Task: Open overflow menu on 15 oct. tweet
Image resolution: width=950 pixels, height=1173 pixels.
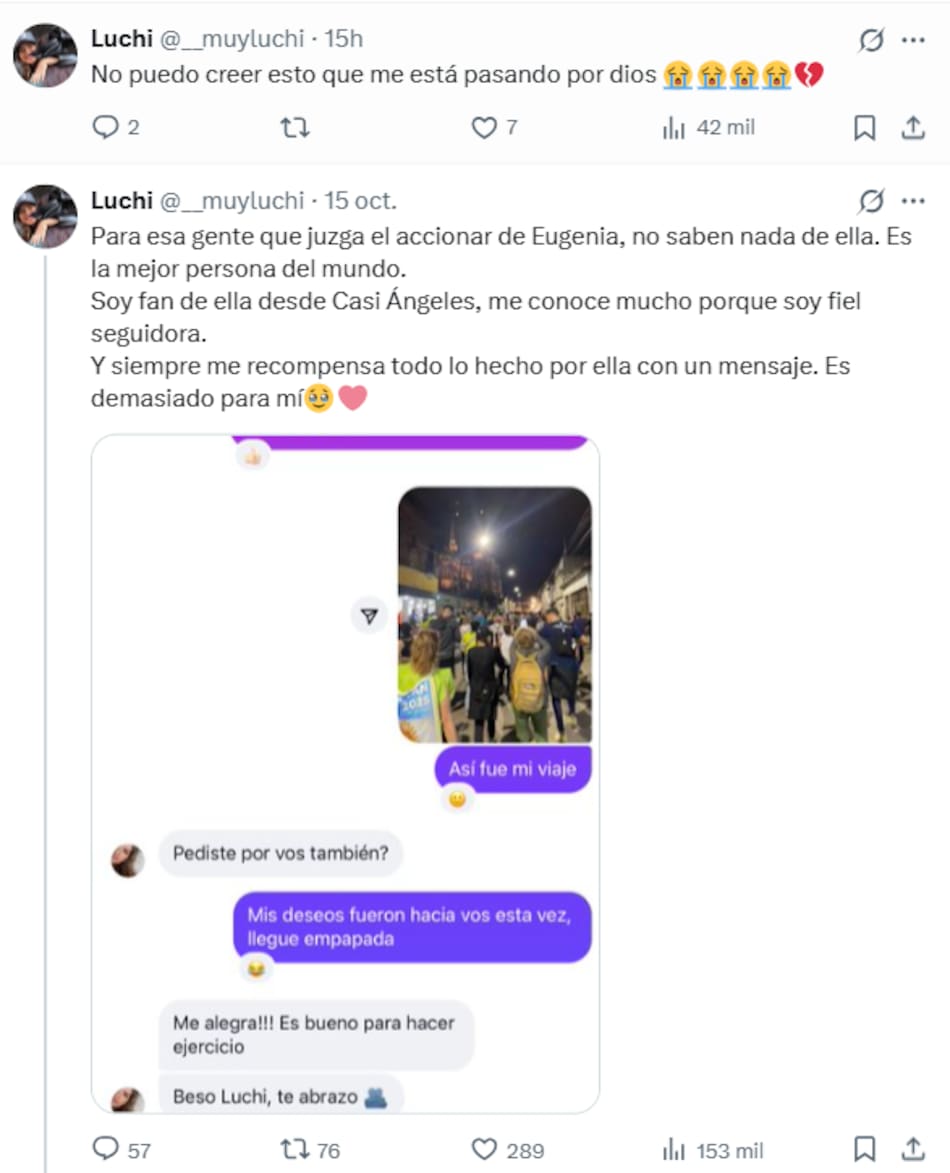Action: [913, 201]
